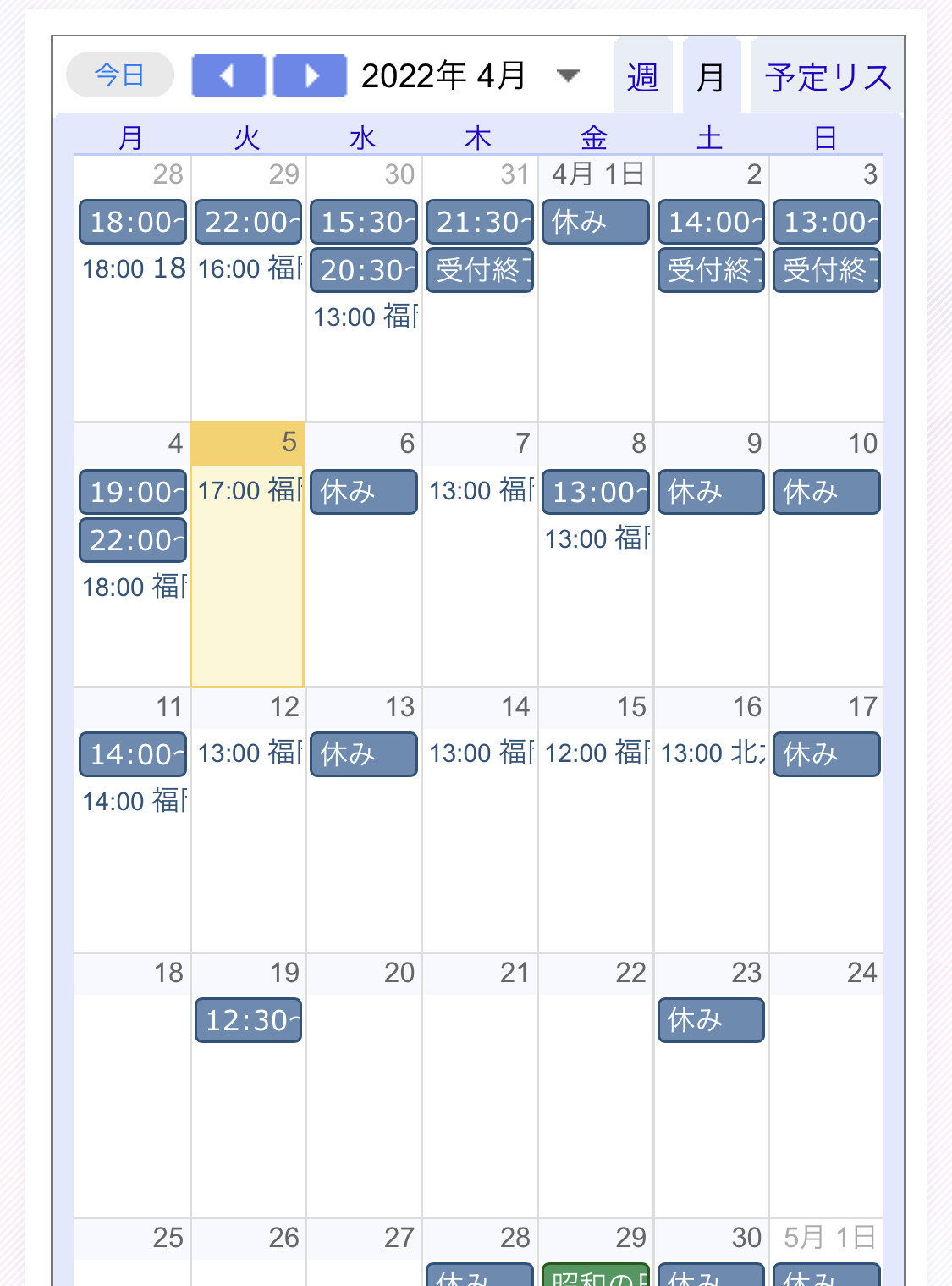Open the 休み event on April 13
This screenshot has width=952, height=1286.
pyautogui.click(x=364, y=753)
